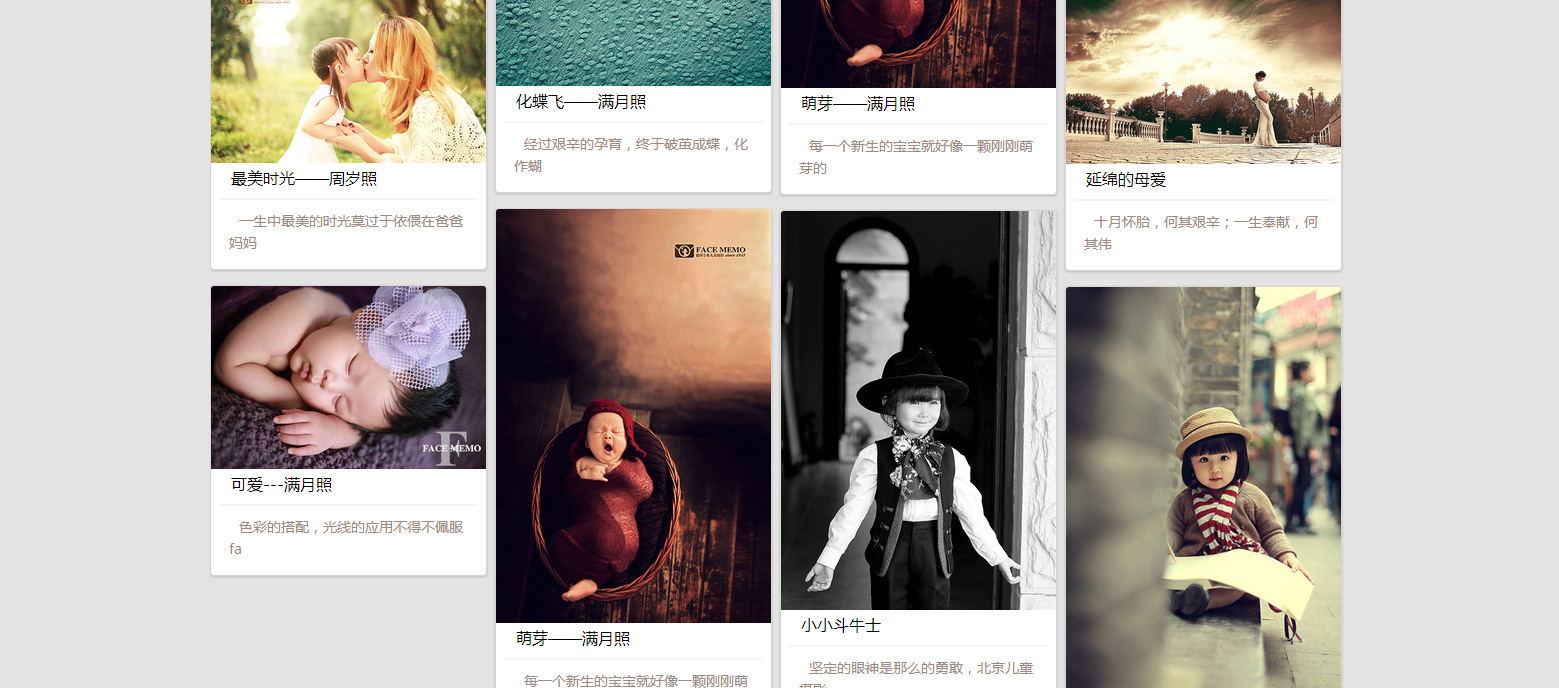
Task: Tap the 萌芽——满月照 title under 每一个新生的宝宝 text
Action: (x=858, y=104)
